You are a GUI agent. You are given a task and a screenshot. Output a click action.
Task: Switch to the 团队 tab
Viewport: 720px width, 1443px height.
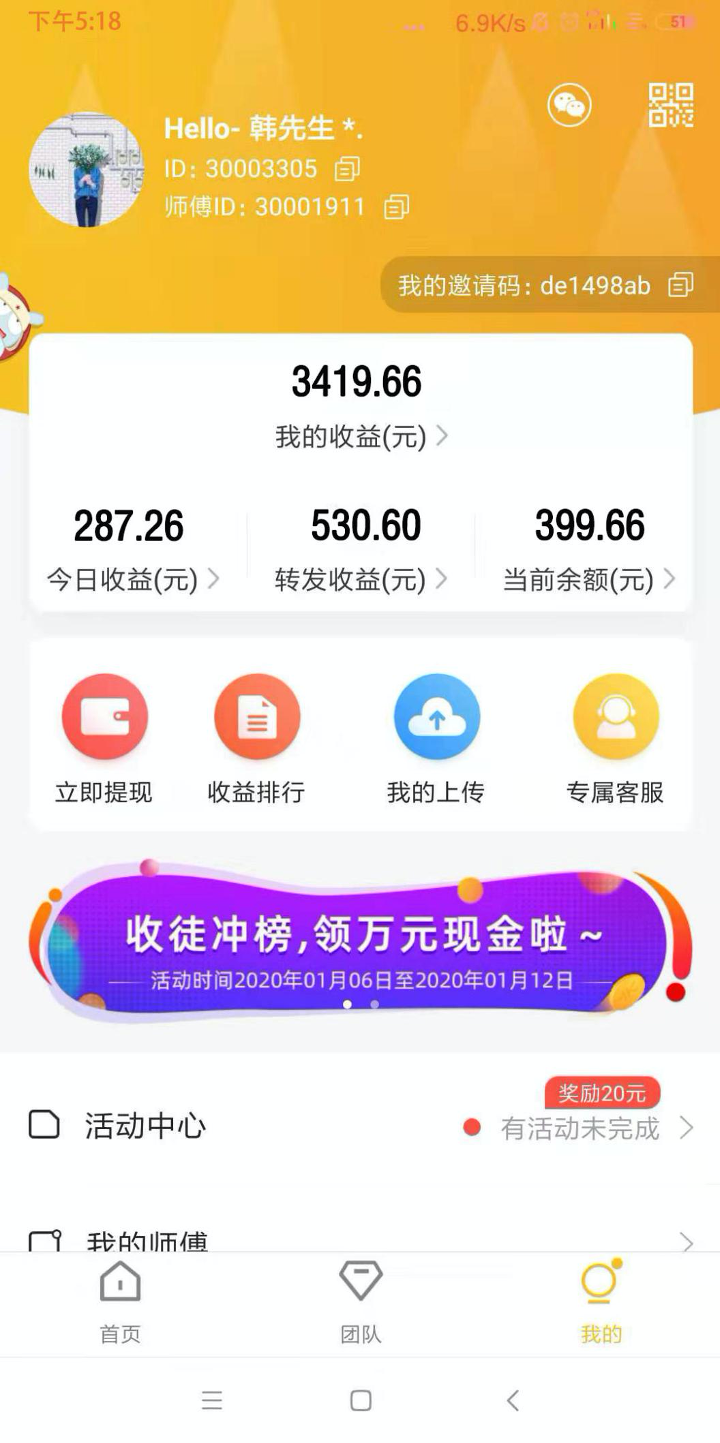[x=360, y=1303]
